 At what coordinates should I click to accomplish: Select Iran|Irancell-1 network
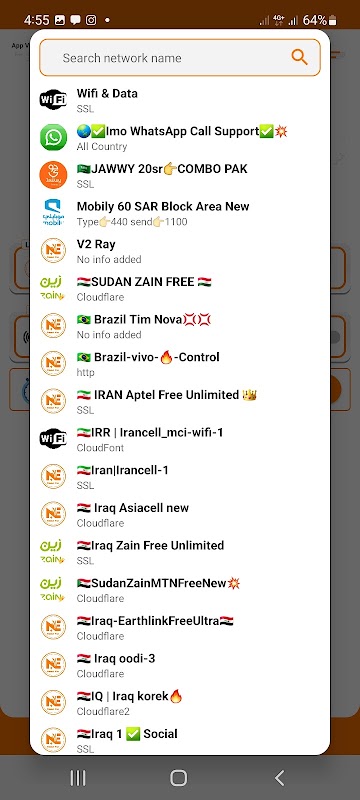(179, 477)
